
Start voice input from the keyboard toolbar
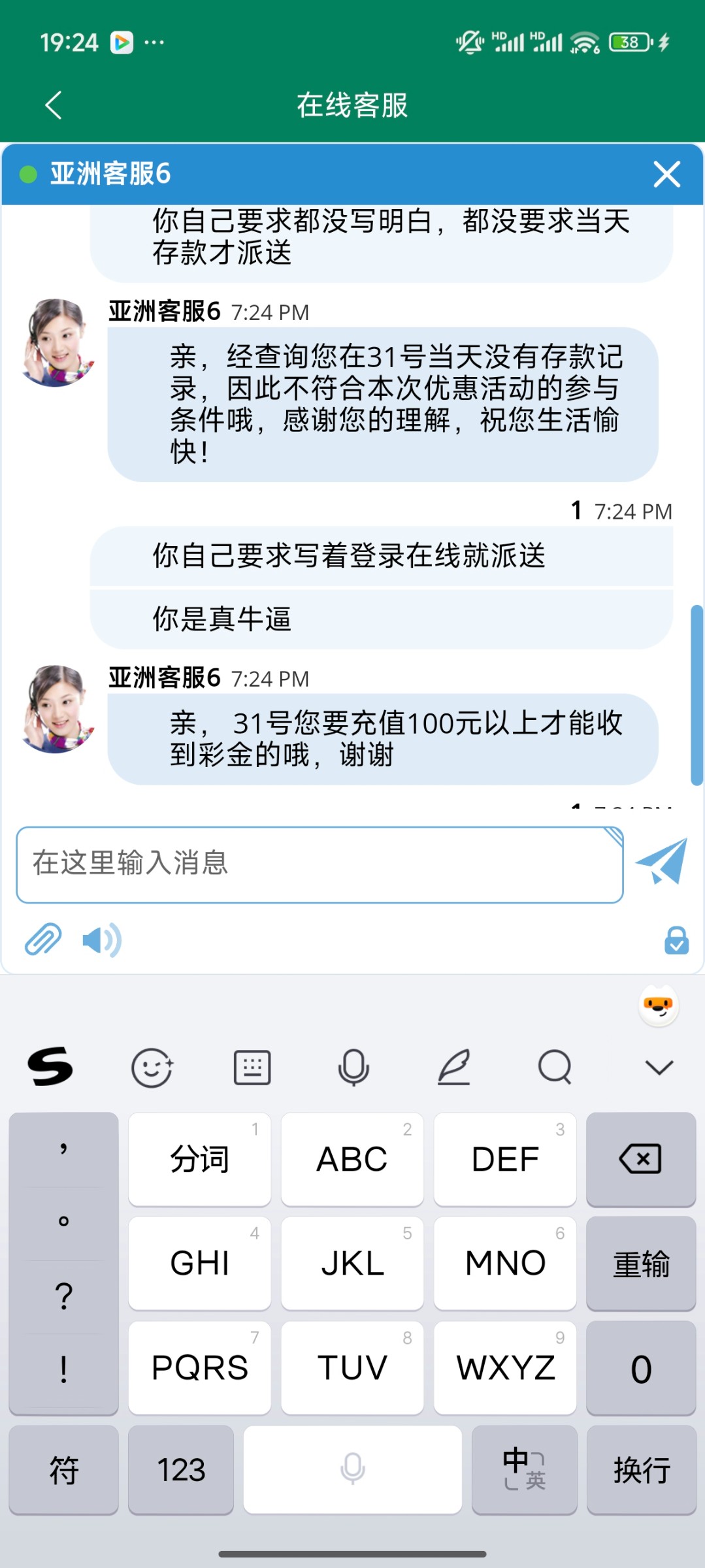tap(353, 1067)
